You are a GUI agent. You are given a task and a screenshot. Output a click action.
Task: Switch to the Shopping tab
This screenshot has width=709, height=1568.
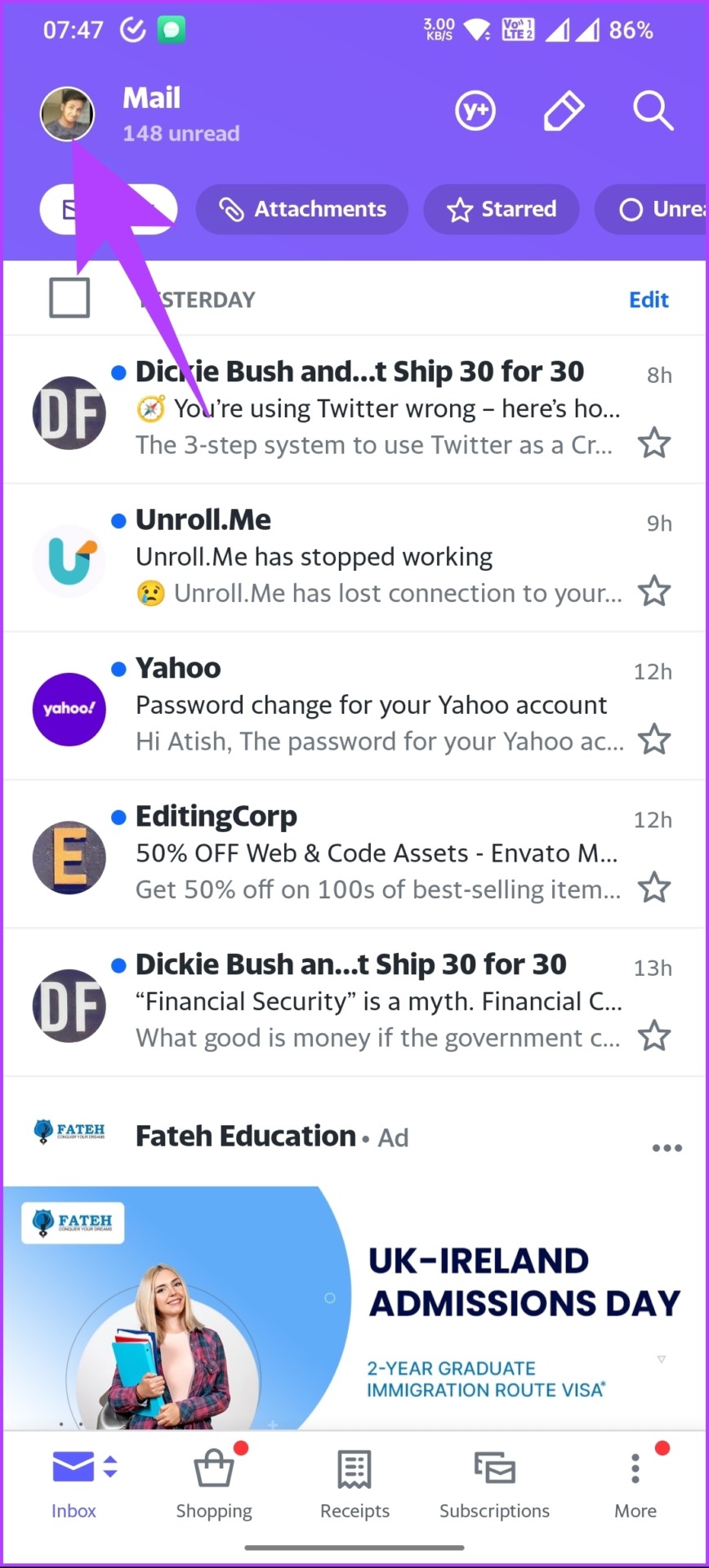tap(214, 1481)
